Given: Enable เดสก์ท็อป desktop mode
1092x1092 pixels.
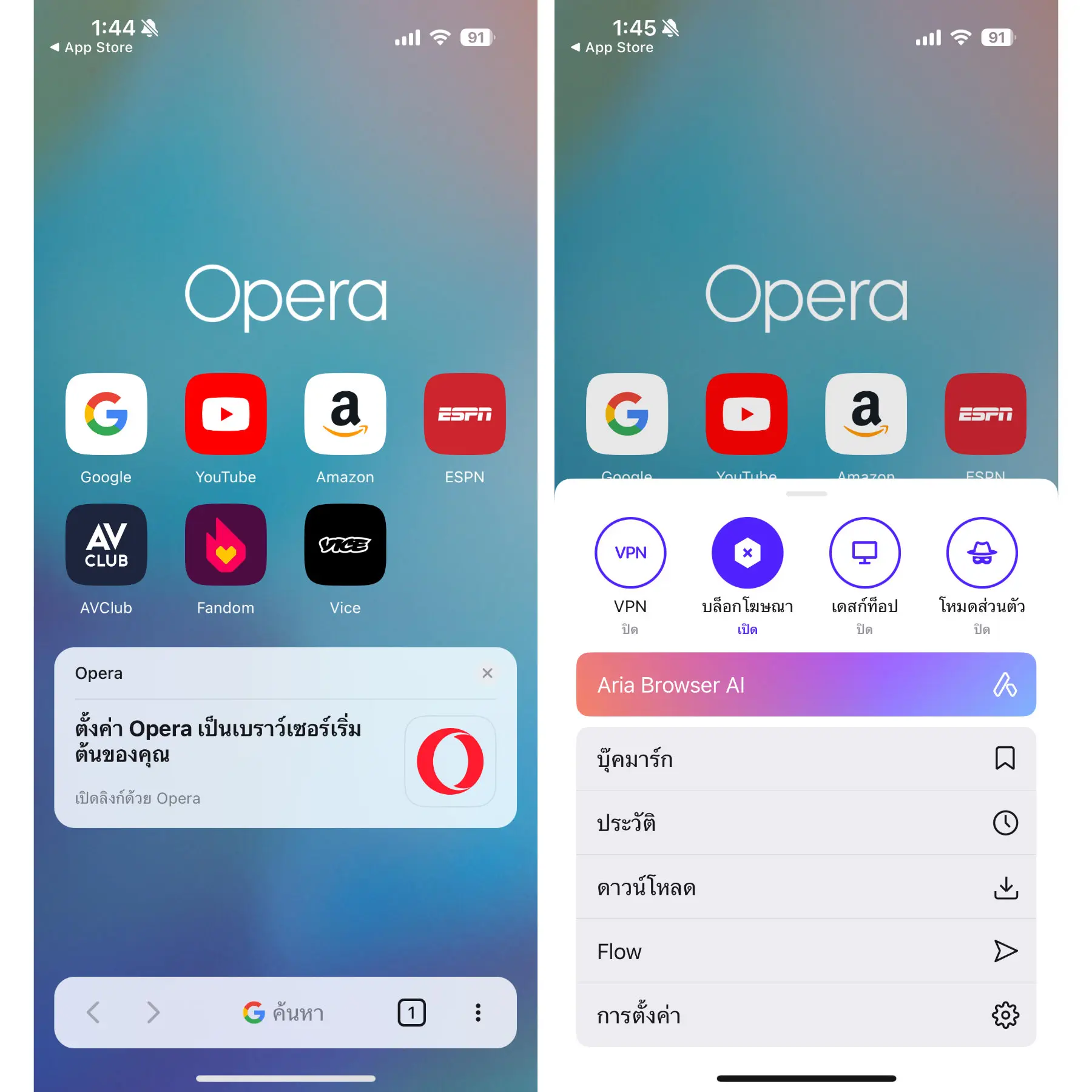Looking at the screenshot, I should coord(864,553).
